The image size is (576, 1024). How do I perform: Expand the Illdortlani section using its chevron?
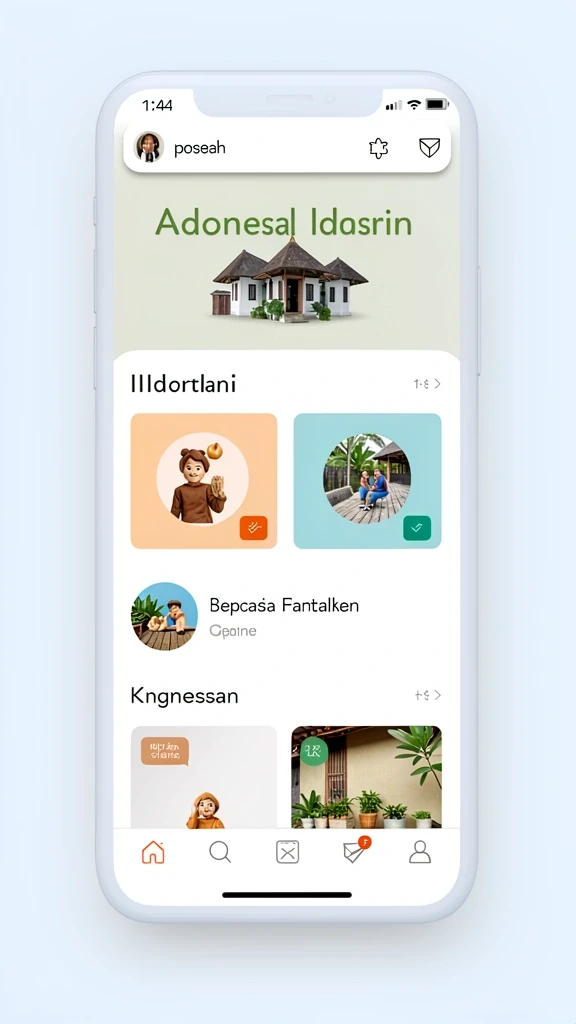[x=438, y=384]
